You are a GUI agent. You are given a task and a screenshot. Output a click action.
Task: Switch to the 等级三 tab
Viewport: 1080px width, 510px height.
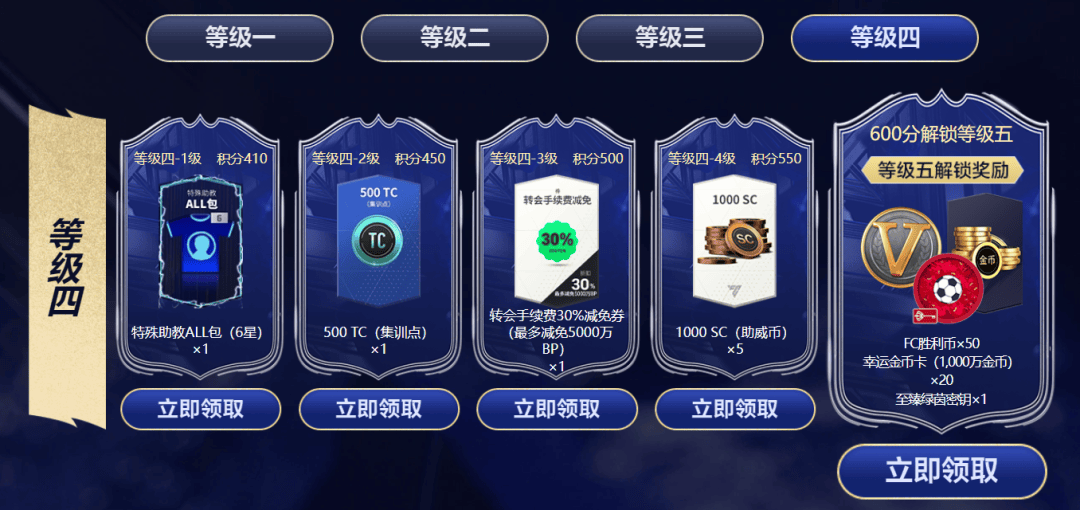point(669,38)
